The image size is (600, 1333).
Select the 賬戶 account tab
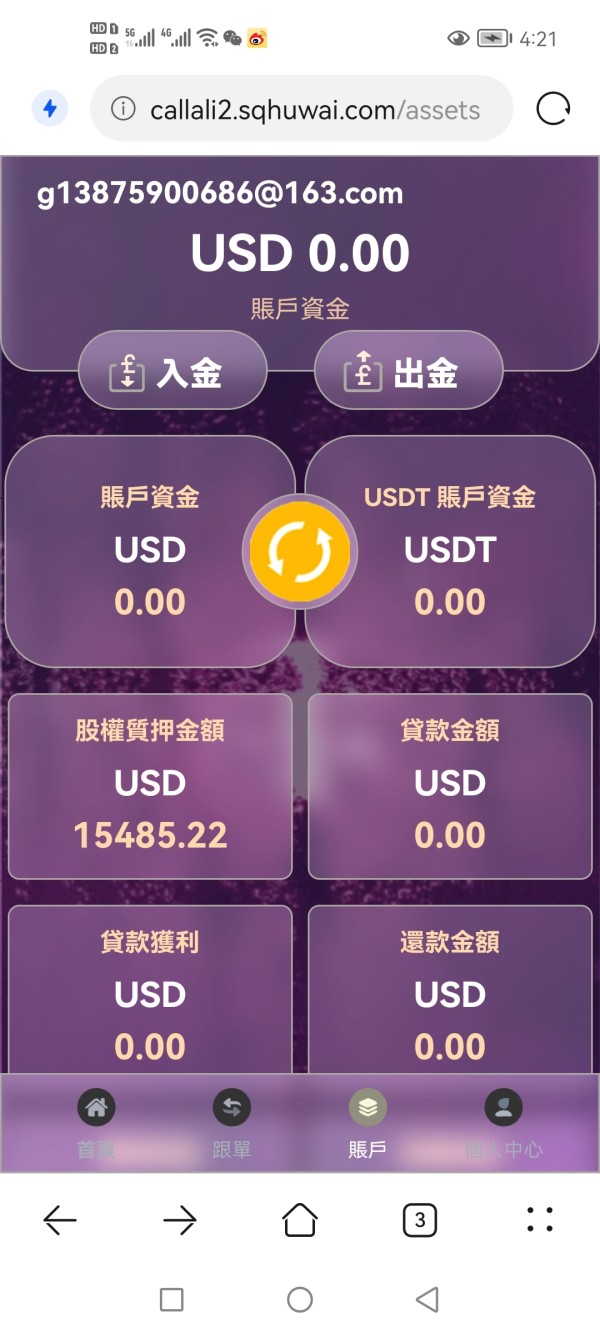point(368,1125)
